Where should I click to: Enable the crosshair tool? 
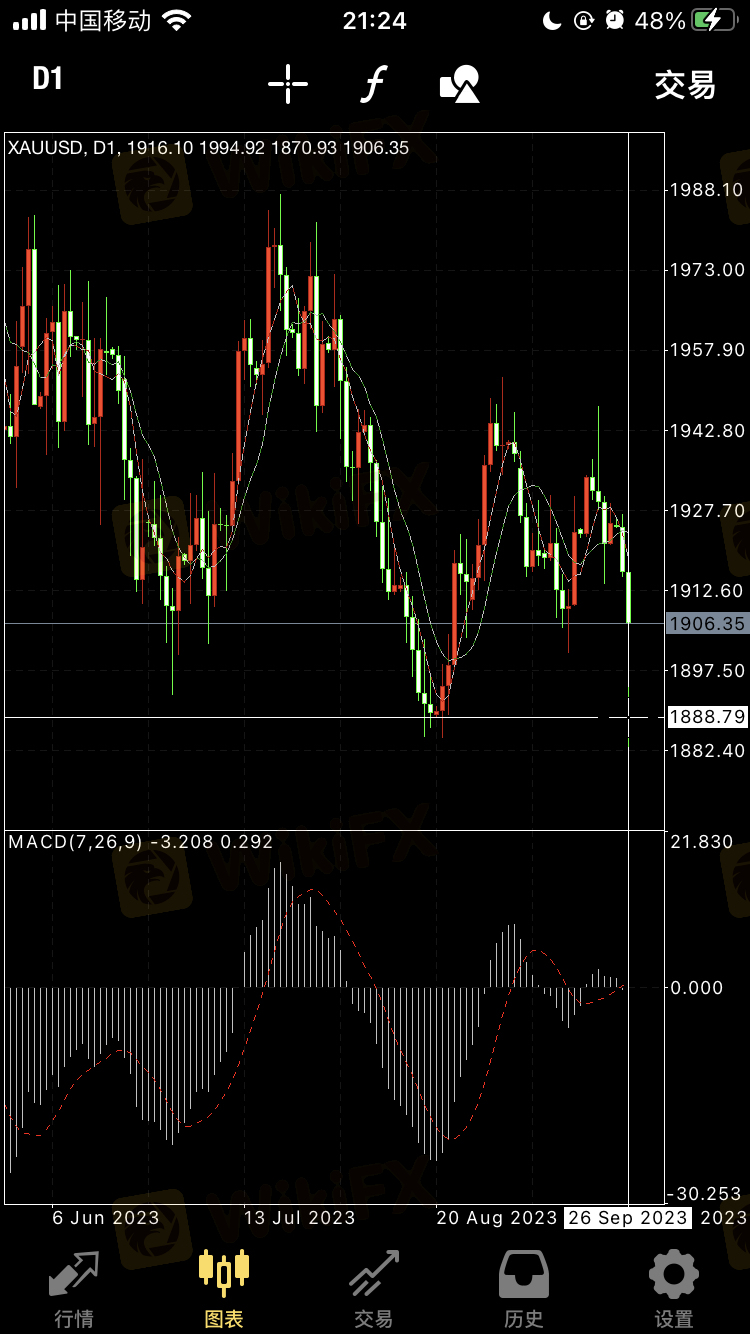click(x=288, y=84)
